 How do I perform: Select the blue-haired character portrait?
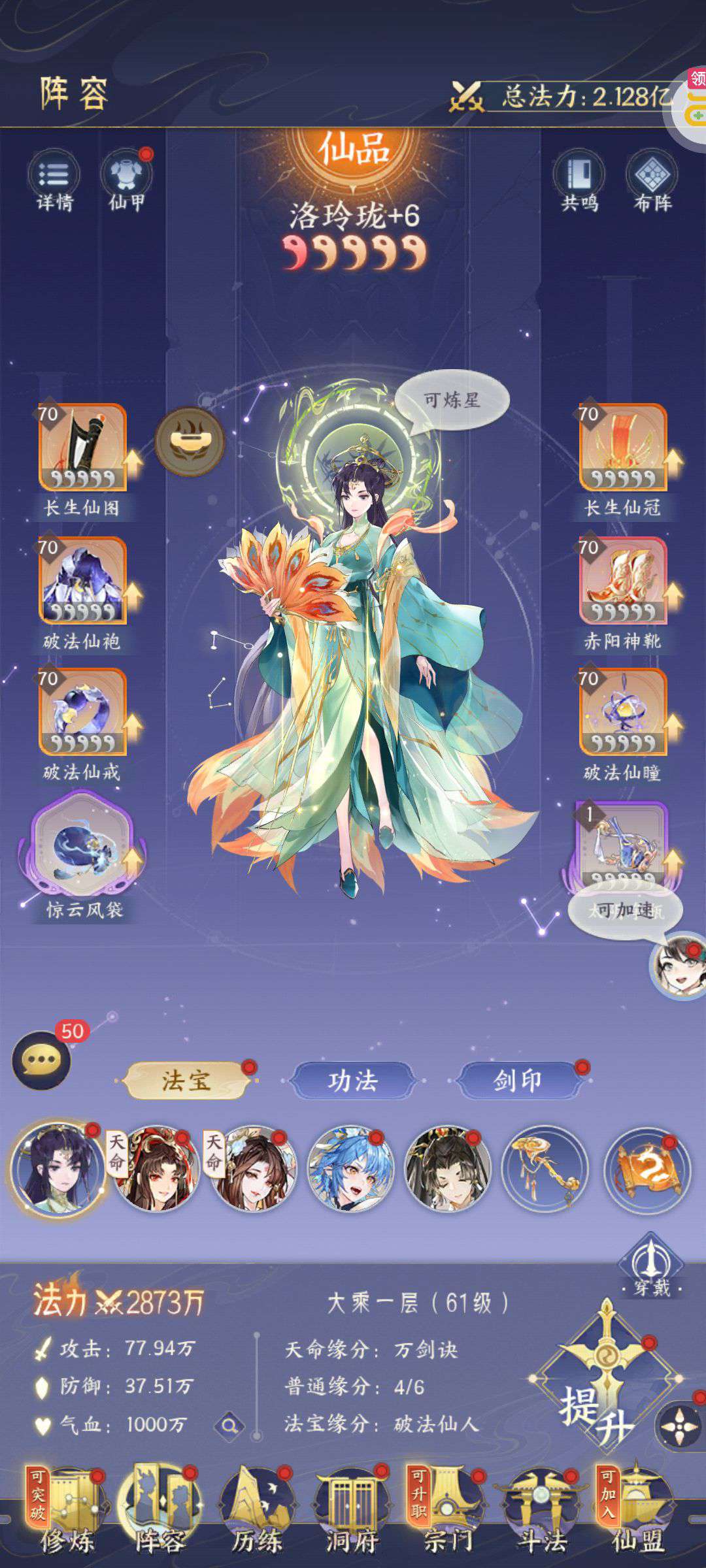(x=351, y=1169)
